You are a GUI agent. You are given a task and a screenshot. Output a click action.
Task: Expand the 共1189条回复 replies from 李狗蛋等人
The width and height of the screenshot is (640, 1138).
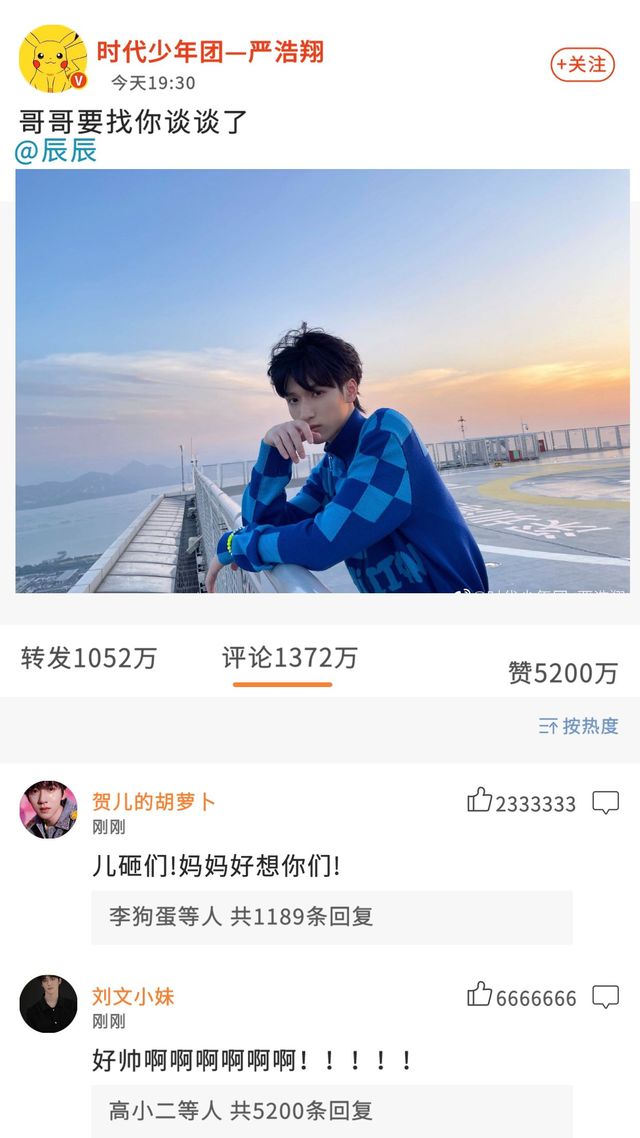332,917
